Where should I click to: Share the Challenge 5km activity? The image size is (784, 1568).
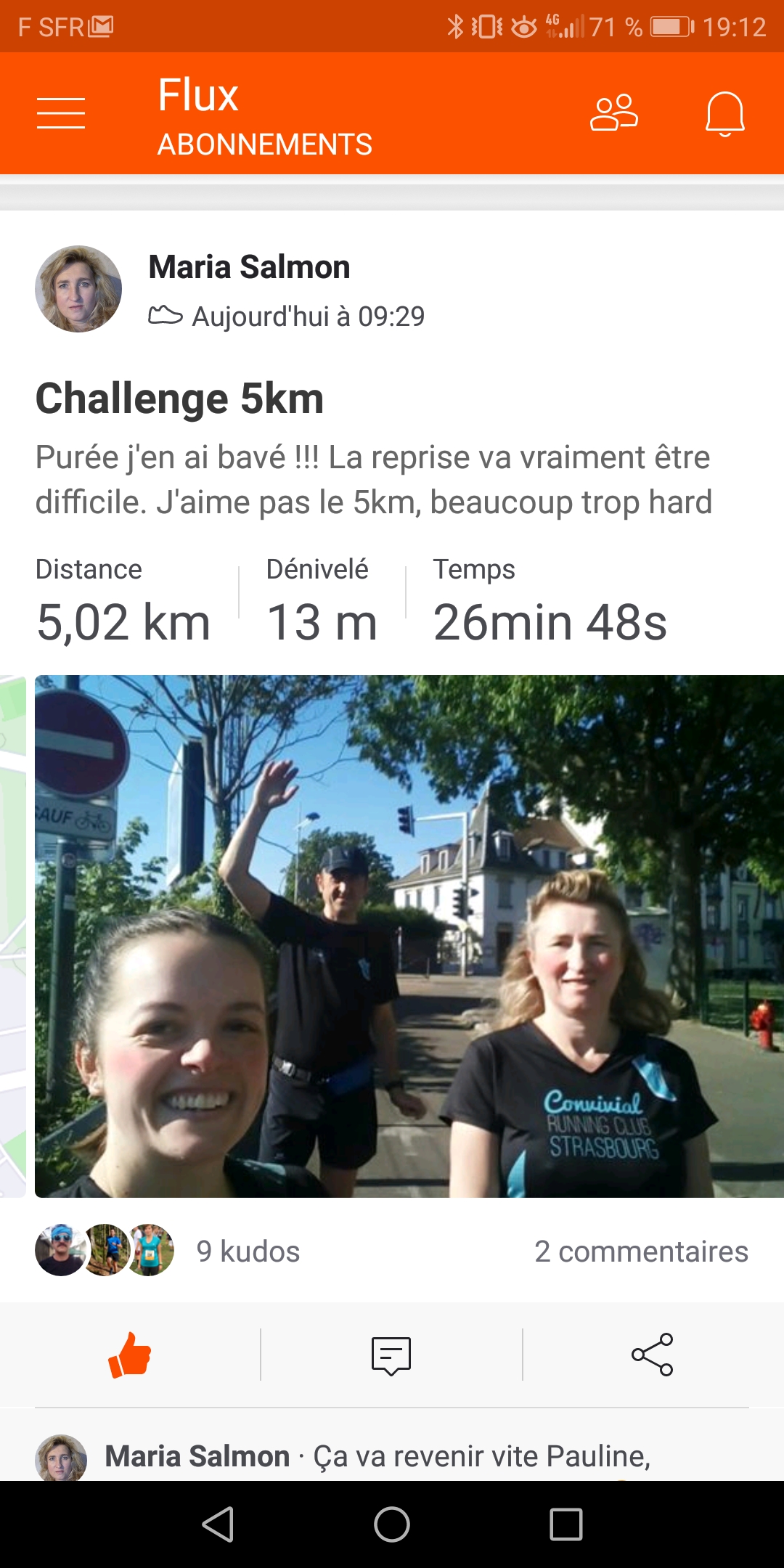pyautogui.click(x=653, y=1355)
